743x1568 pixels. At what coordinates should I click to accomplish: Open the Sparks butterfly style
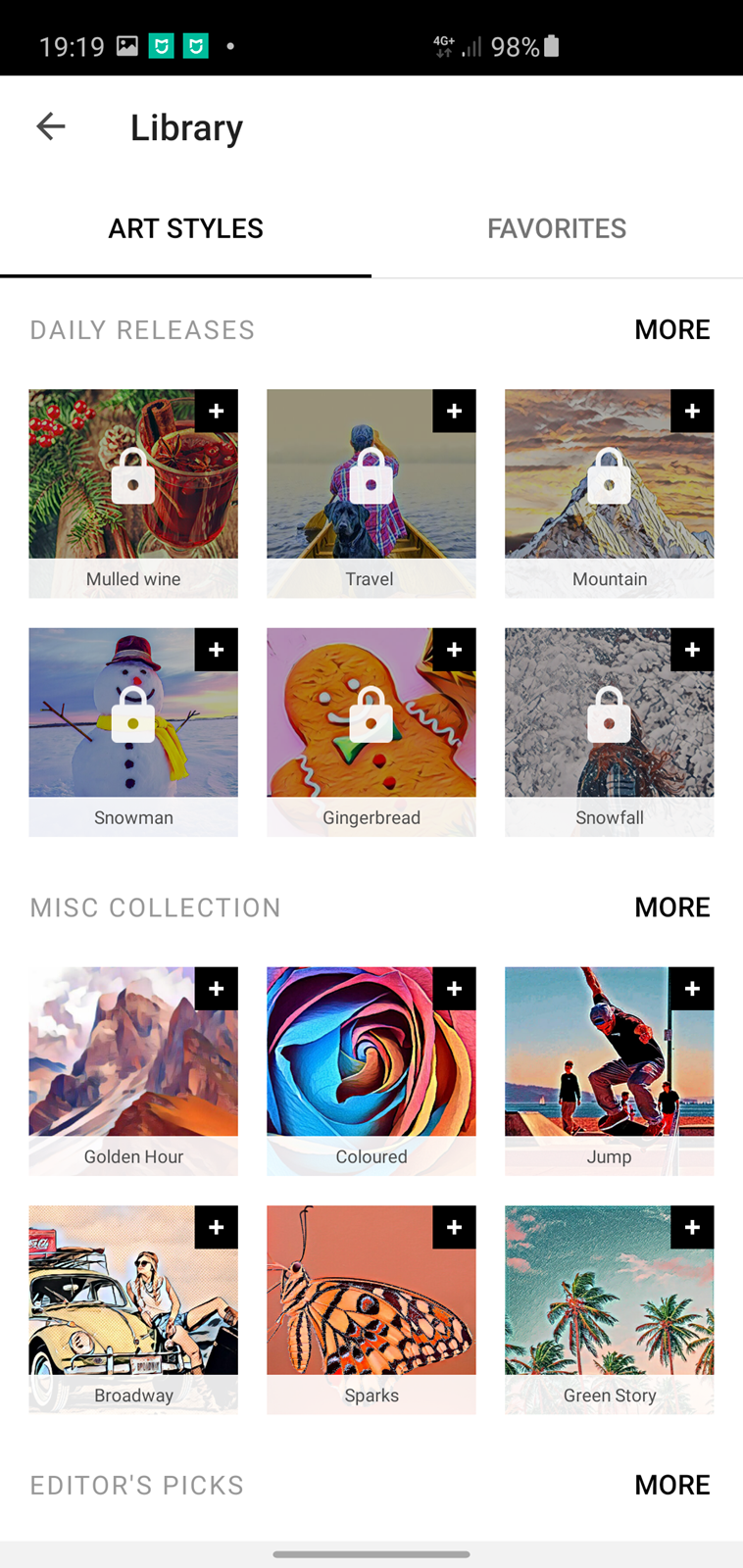pyautogui.click(x=371, y=1309)
